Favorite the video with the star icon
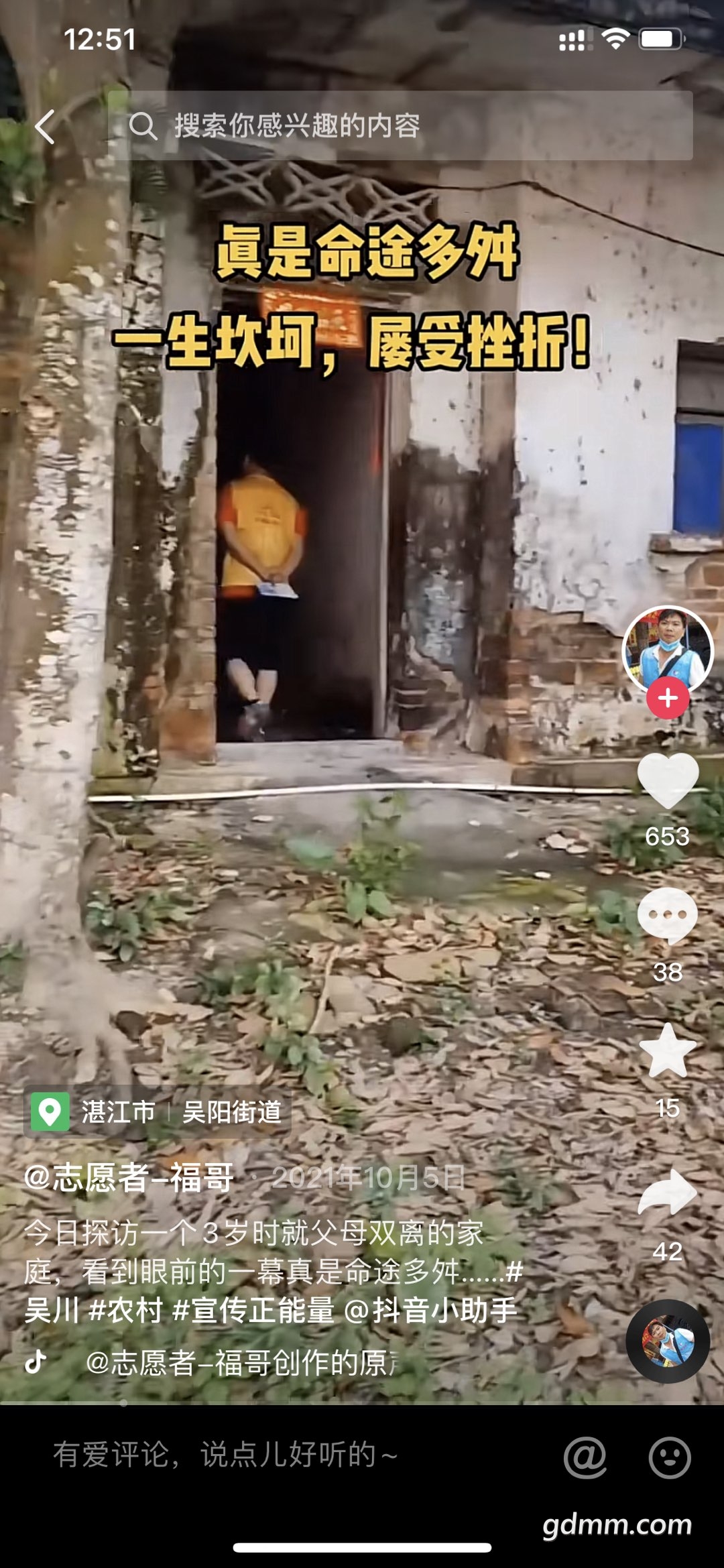 pos(667,1051)
